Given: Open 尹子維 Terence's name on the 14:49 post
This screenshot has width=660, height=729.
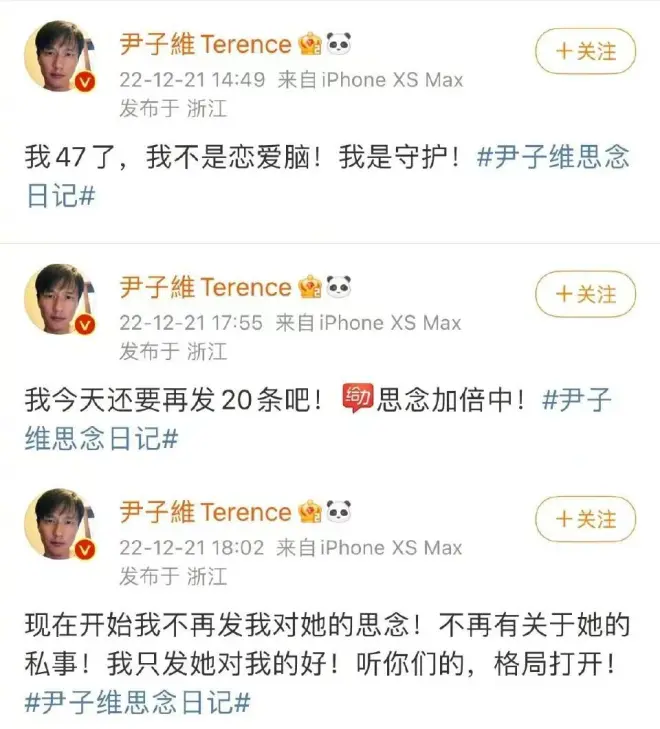Looking at the screenshot, I should (205, 45).
